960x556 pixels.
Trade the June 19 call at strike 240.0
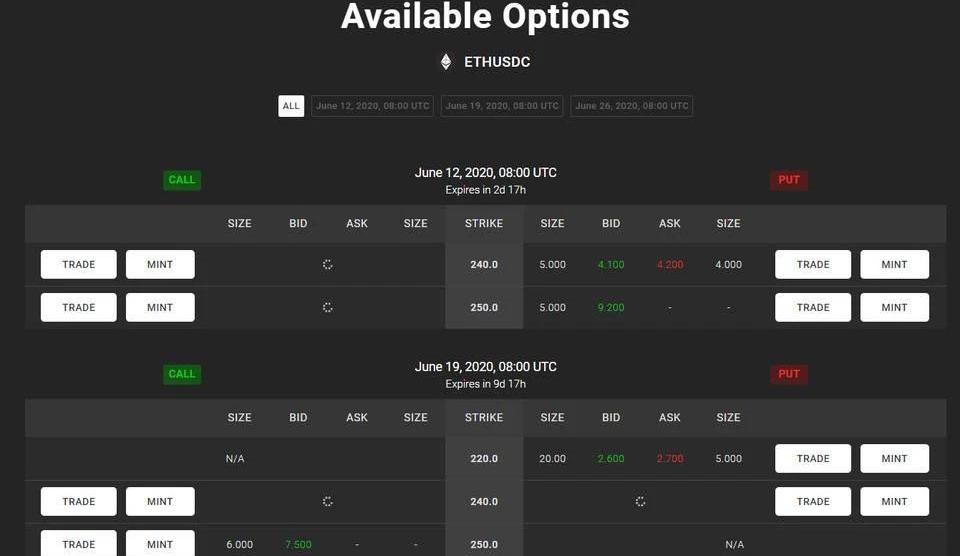79,502
